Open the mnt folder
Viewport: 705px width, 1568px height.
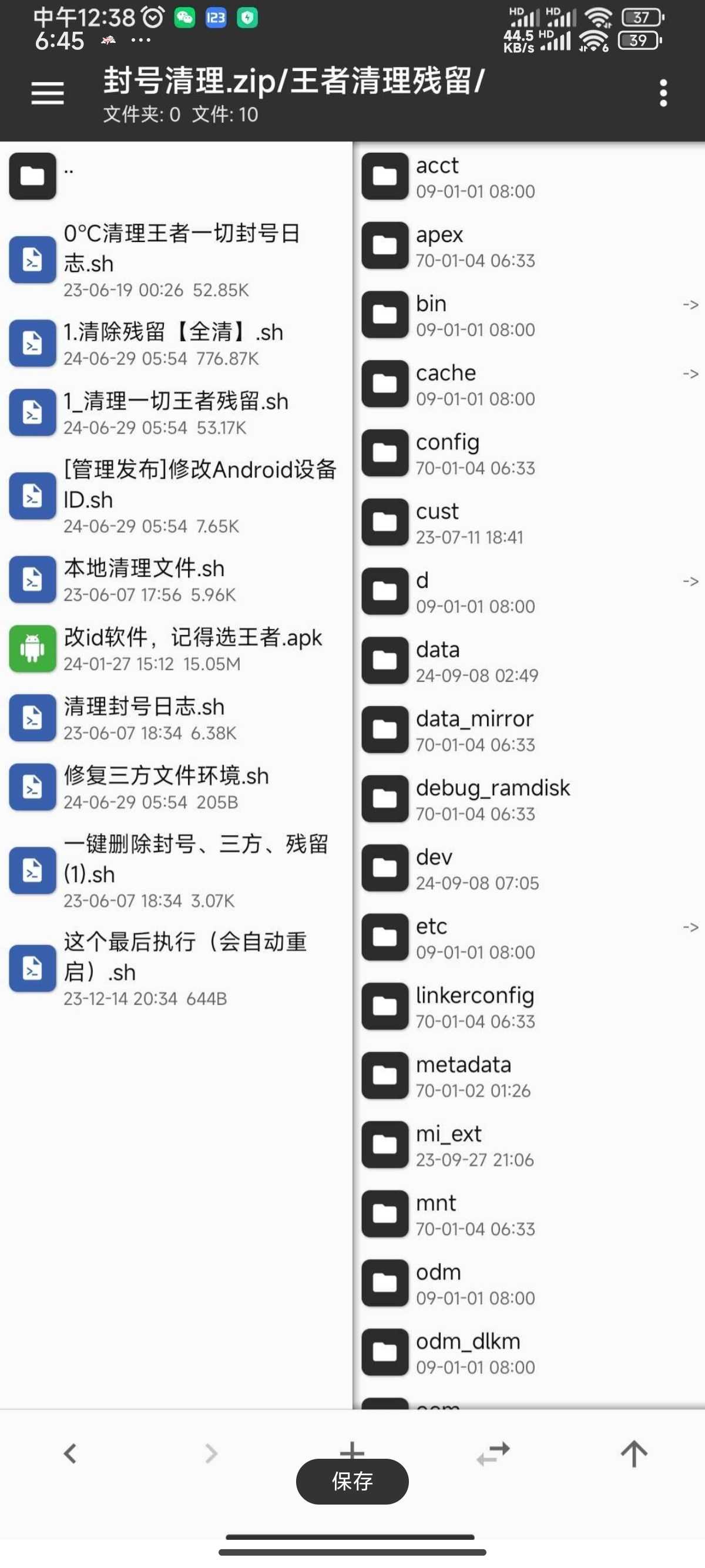tap(529, 1214)
